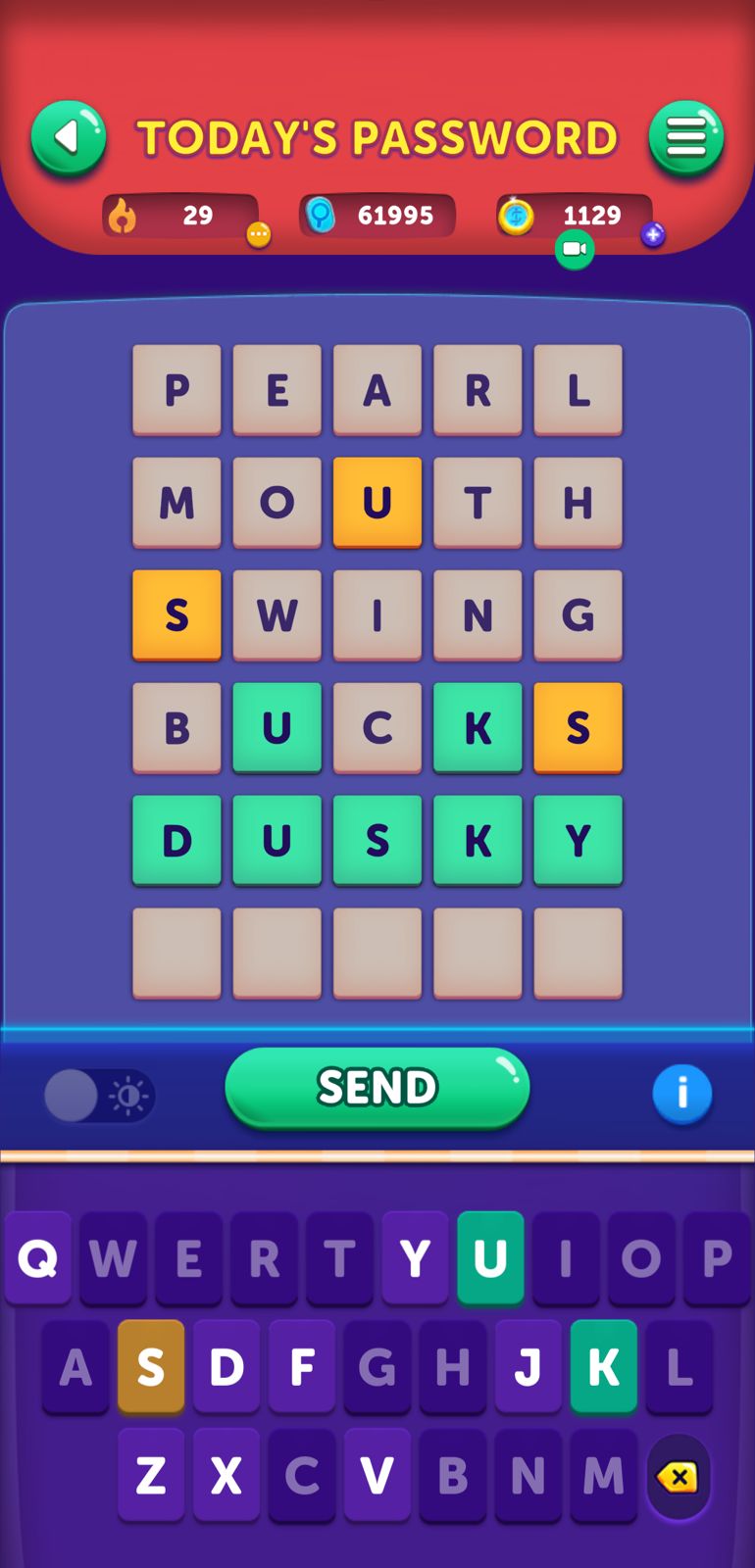Delete last letter with backspace key

tap(678, 1477)
